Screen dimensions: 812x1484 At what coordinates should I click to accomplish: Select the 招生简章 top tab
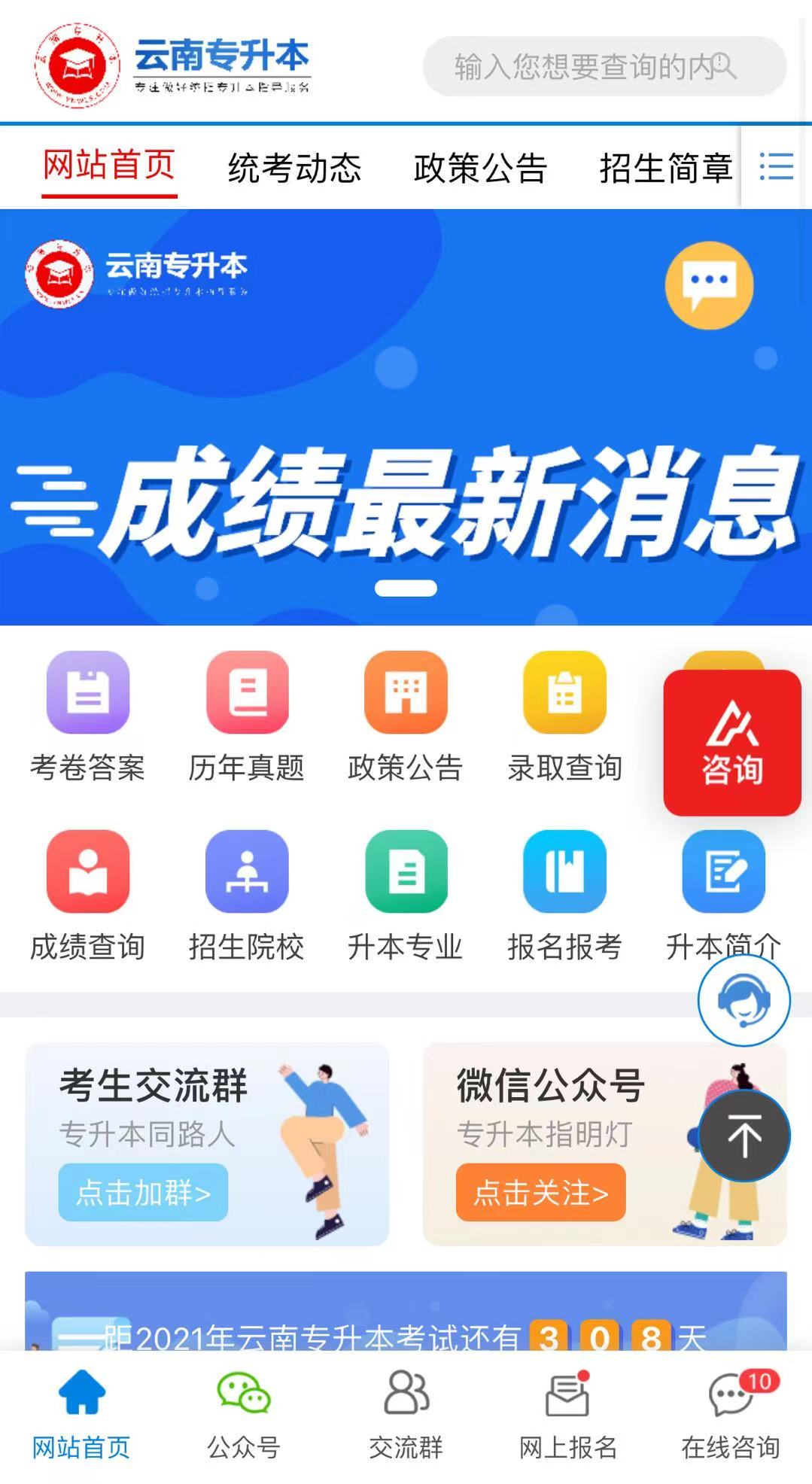(x=665, y=167)
